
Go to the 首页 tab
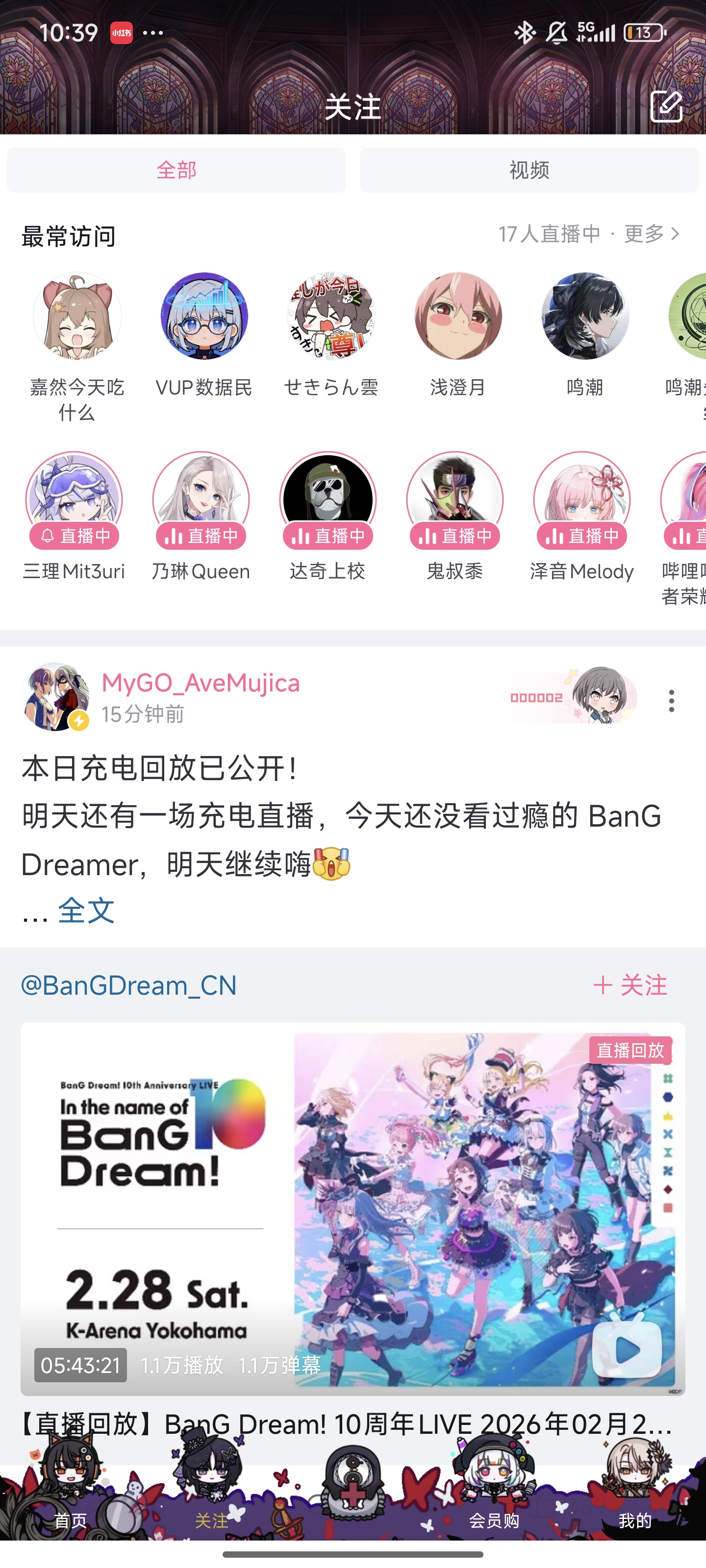[71, 1520]
